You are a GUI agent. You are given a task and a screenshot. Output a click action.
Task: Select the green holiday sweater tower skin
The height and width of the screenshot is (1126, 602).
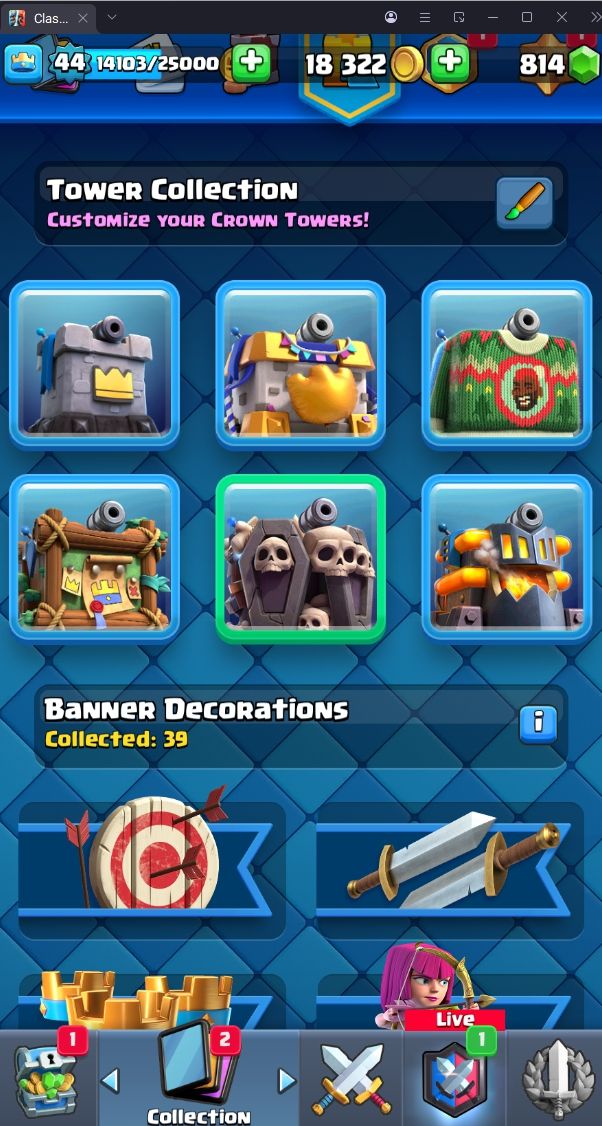coord(507,363)
